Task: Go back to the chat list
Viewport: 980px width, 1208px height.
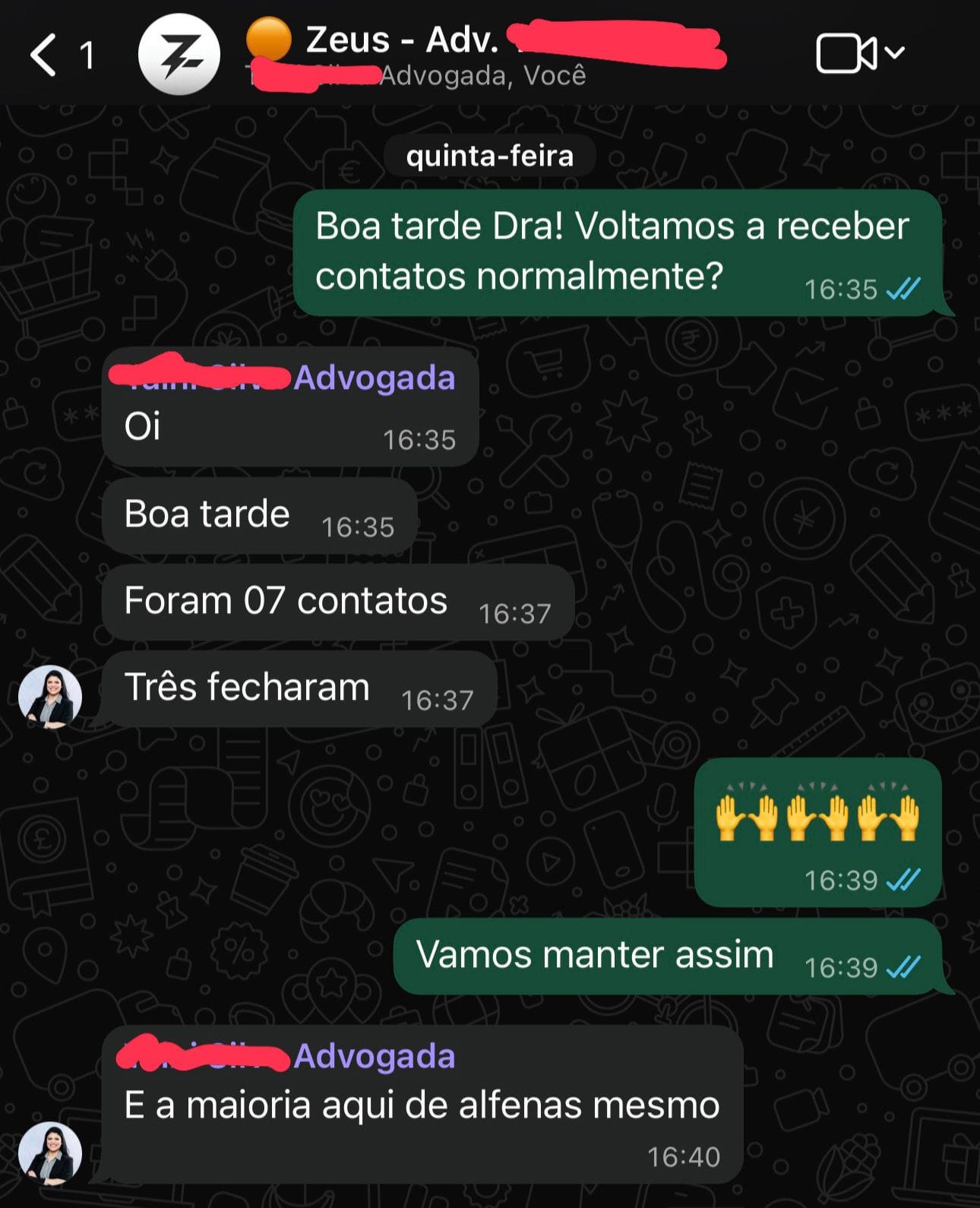Action: click(x=44, y=55)
